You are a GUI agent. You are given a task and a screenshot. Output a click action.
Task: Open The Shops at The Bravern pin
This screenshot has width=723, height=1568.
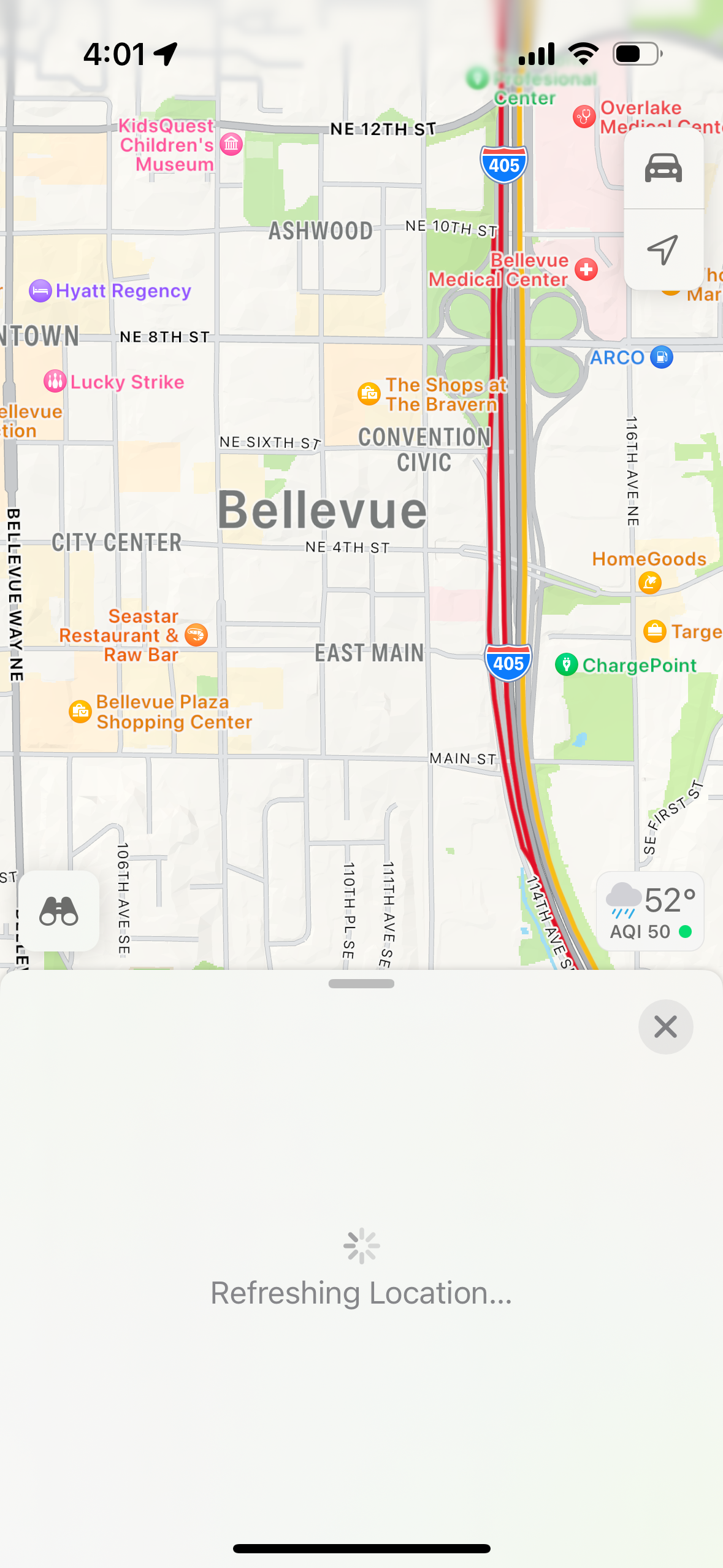coord(369,393)
